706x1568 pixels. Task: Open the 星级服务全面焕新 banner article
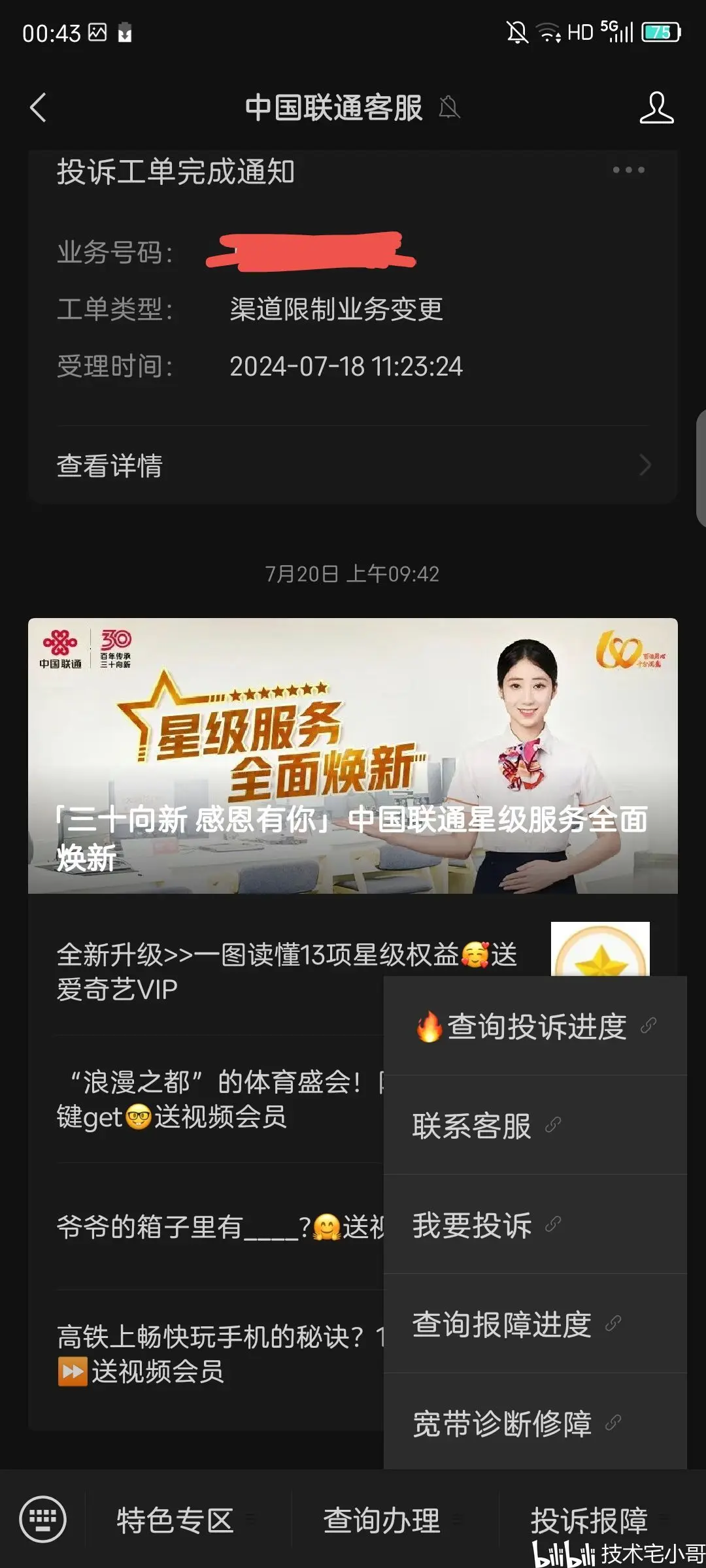352,755
